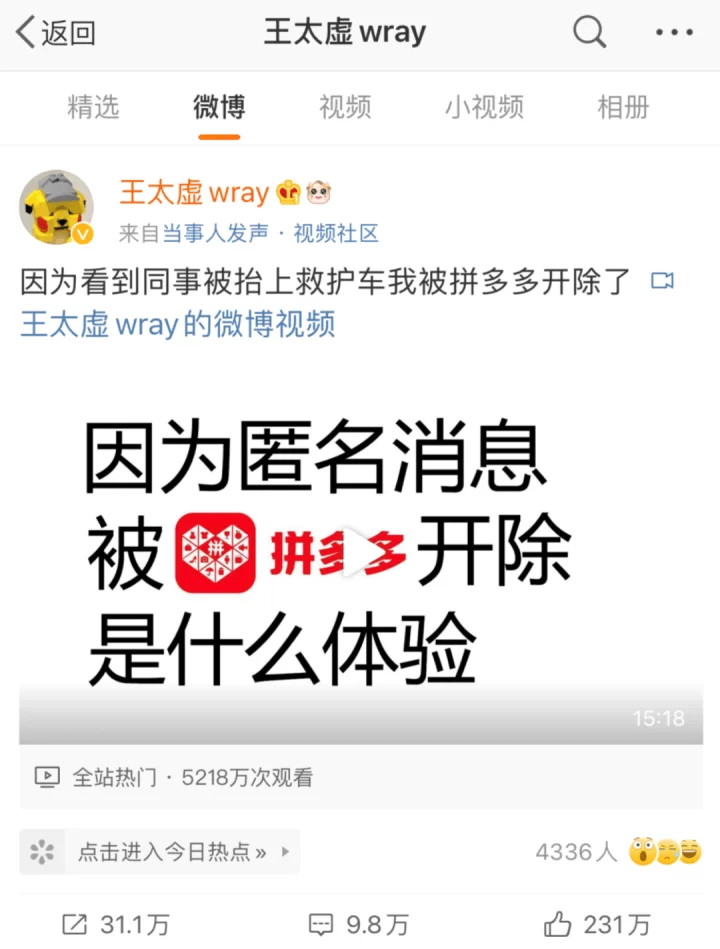Select the 微博 tab
The width and height of the screenshot is (720, 949).
pos(219,107)
